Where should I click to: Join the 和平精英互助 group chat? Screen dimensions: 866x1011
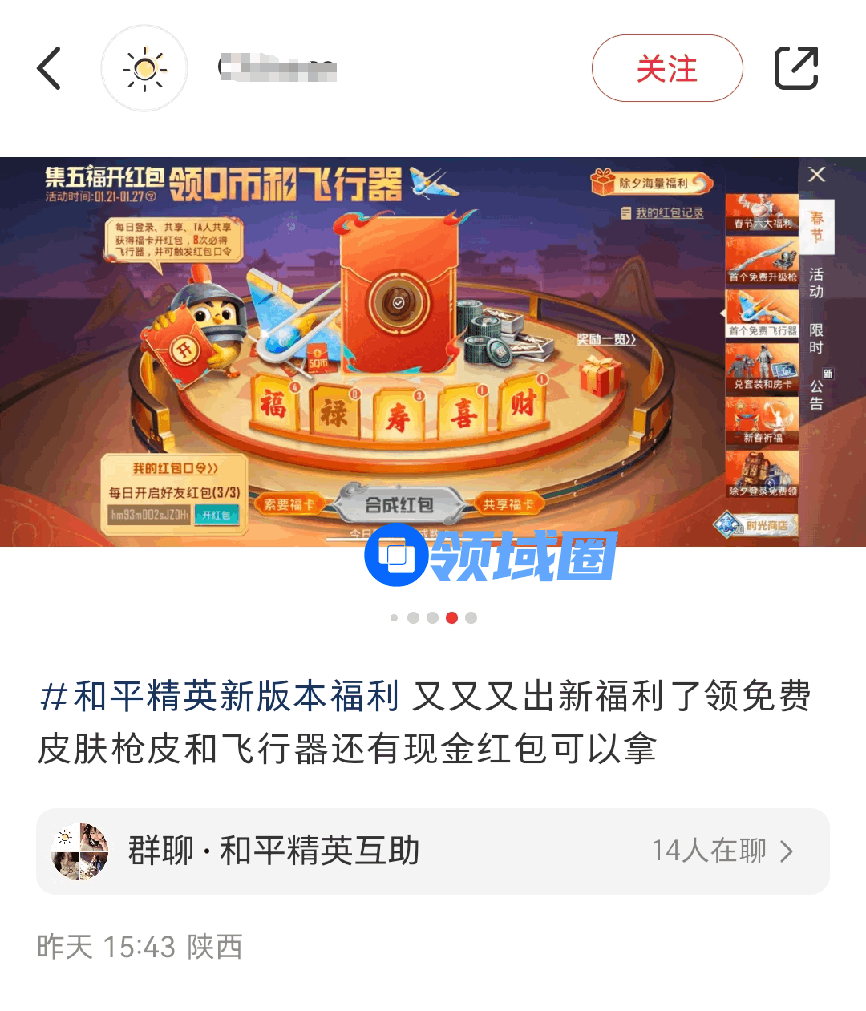coord(433,851)
